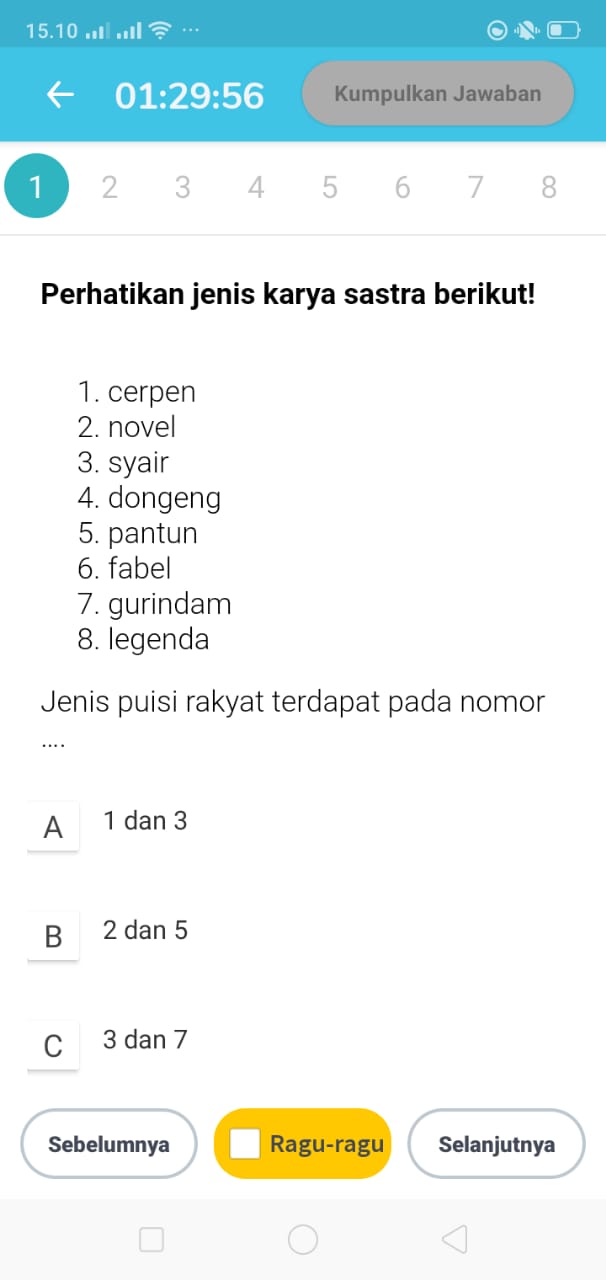The width and height of the screenshot is (606, 1280).
Task: Submit answers with Kumpulkan Jawaban
Action: 438,94
